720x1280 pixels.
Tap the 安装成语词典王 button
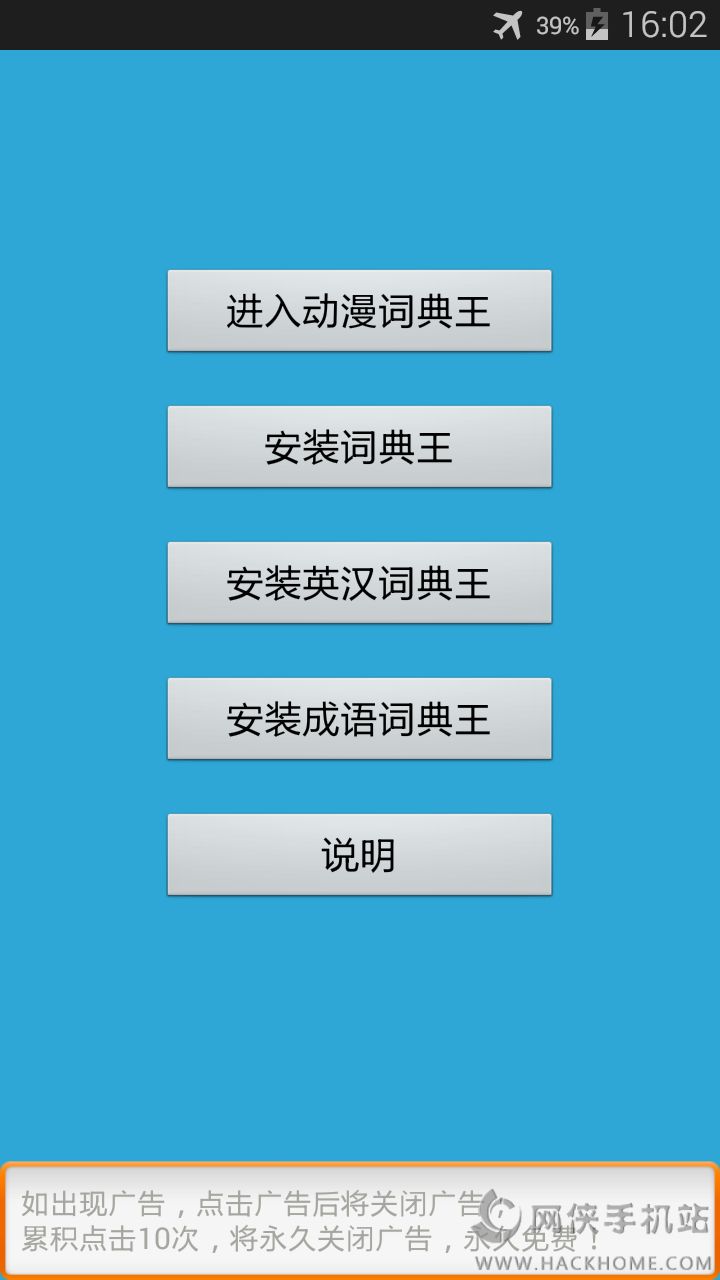point(359,719)
